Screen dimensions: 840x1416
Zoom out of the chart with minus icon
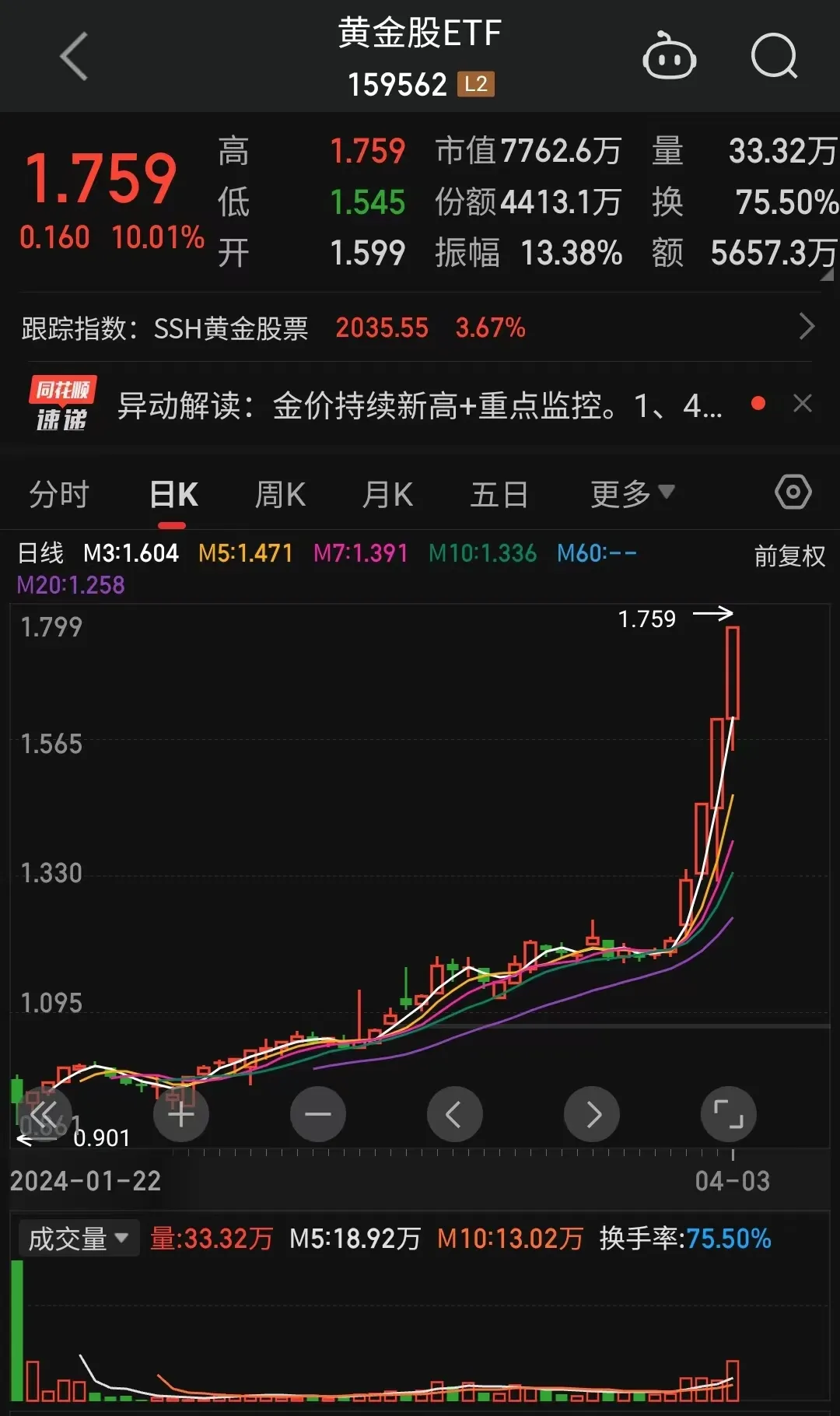coord(317,1114)
